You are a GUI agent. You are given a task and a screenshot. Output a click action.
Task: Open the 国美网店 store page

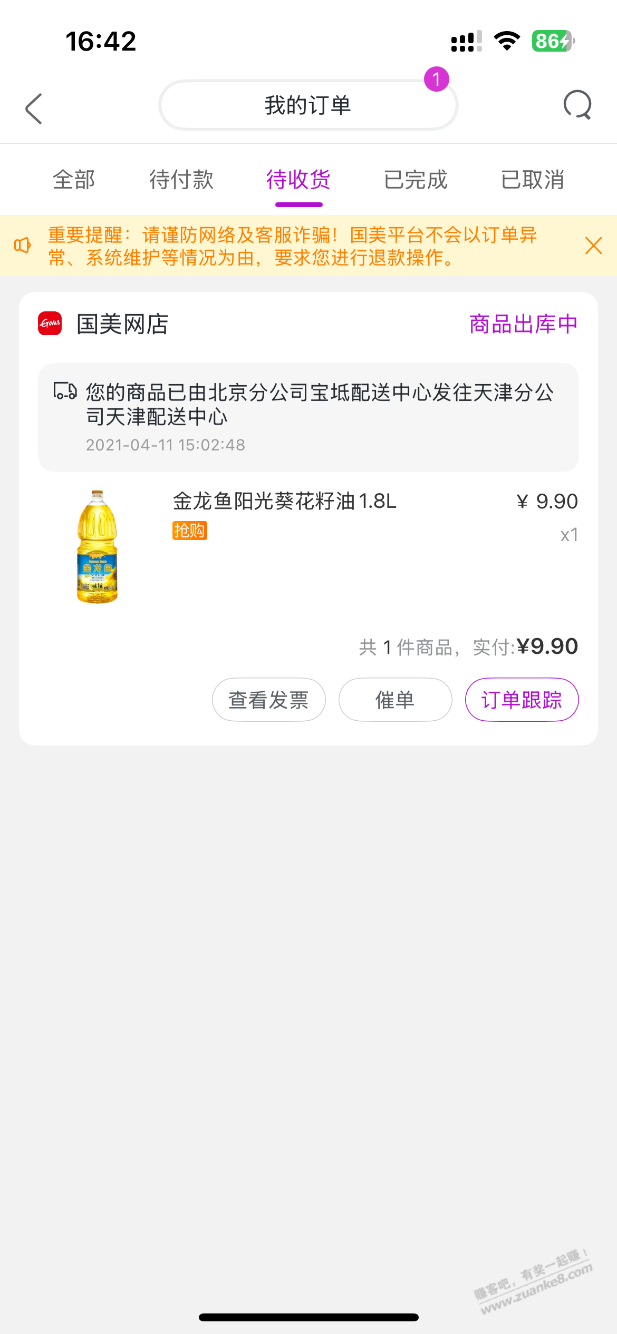tap(122, 324)
